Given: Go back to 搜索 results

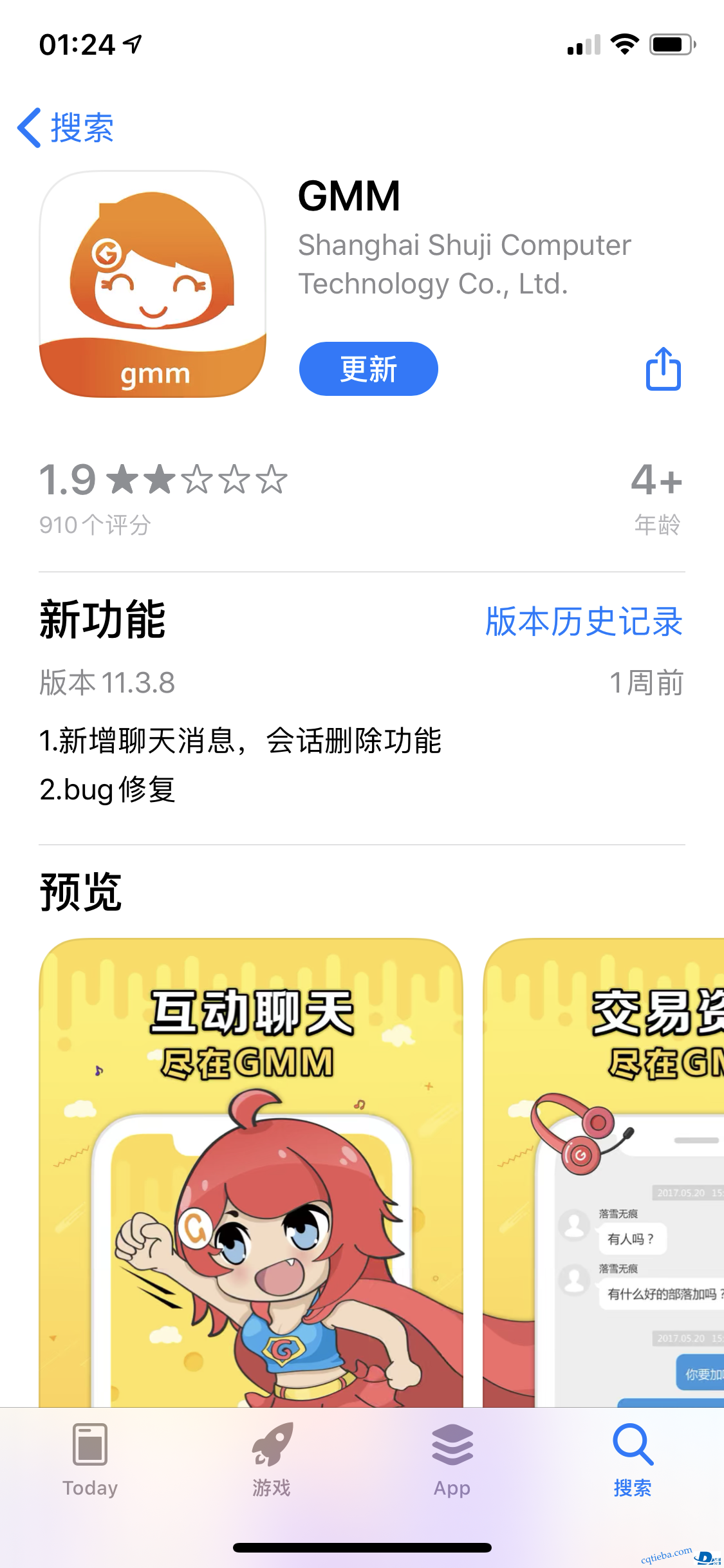Looking at the screenshot, I should pyautogui.click(x=66, y=127).
